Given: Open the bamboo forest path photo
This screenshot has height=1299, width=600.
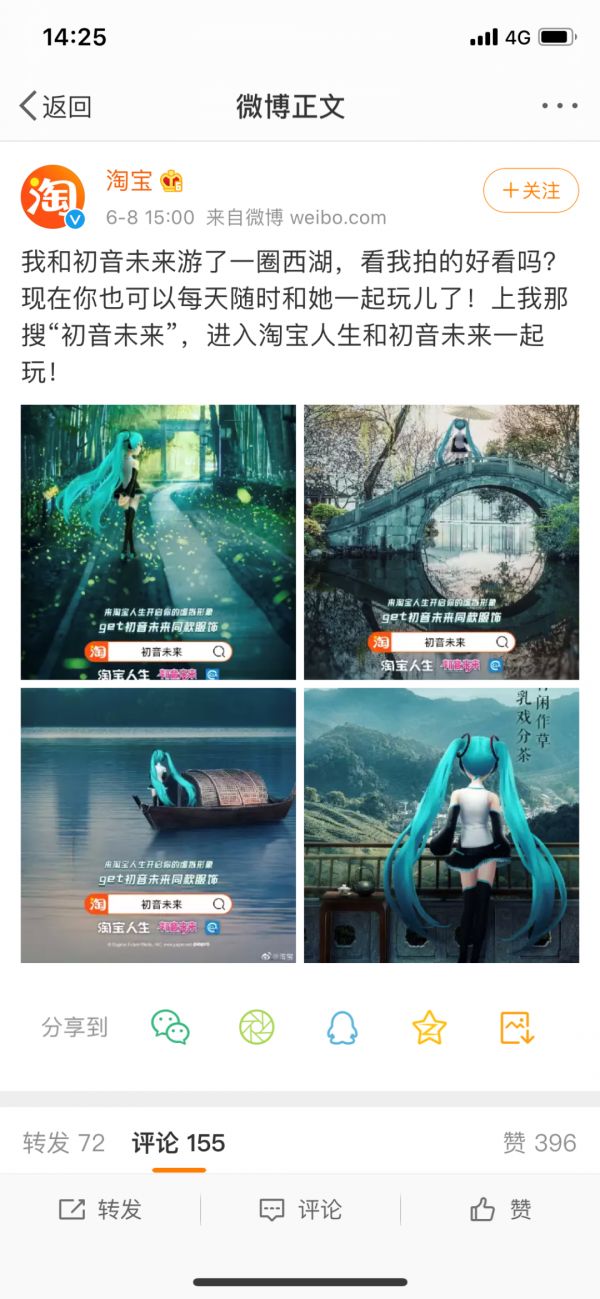Looking at the screenshot, I should (x=158, y=541).
